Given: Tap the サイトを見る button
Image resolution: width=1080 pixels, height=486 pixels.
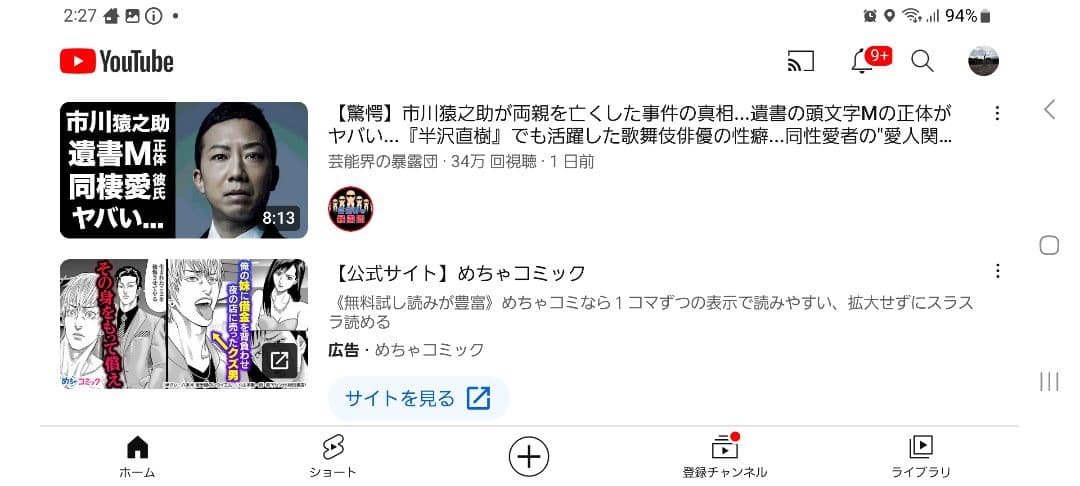Looking at the screenshot, I should click(418, 398).
